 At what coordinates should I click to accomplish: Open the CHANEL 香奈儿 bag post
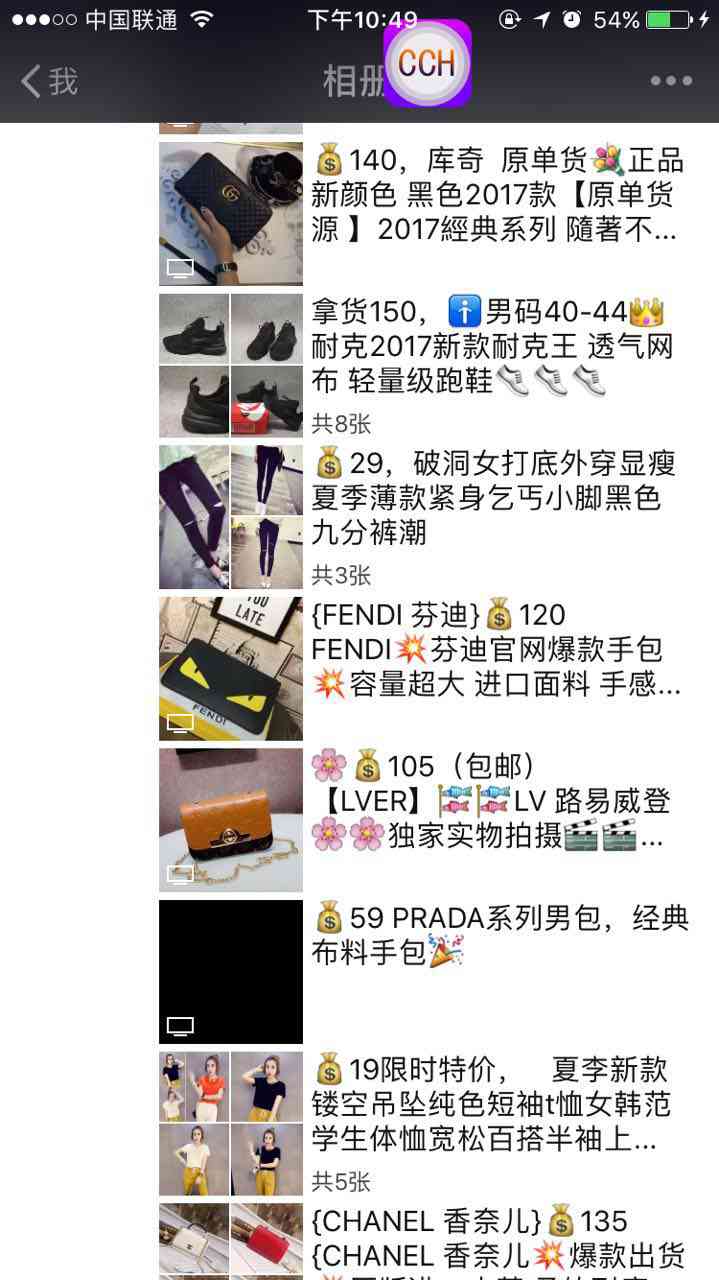[x=231, y=1240]
